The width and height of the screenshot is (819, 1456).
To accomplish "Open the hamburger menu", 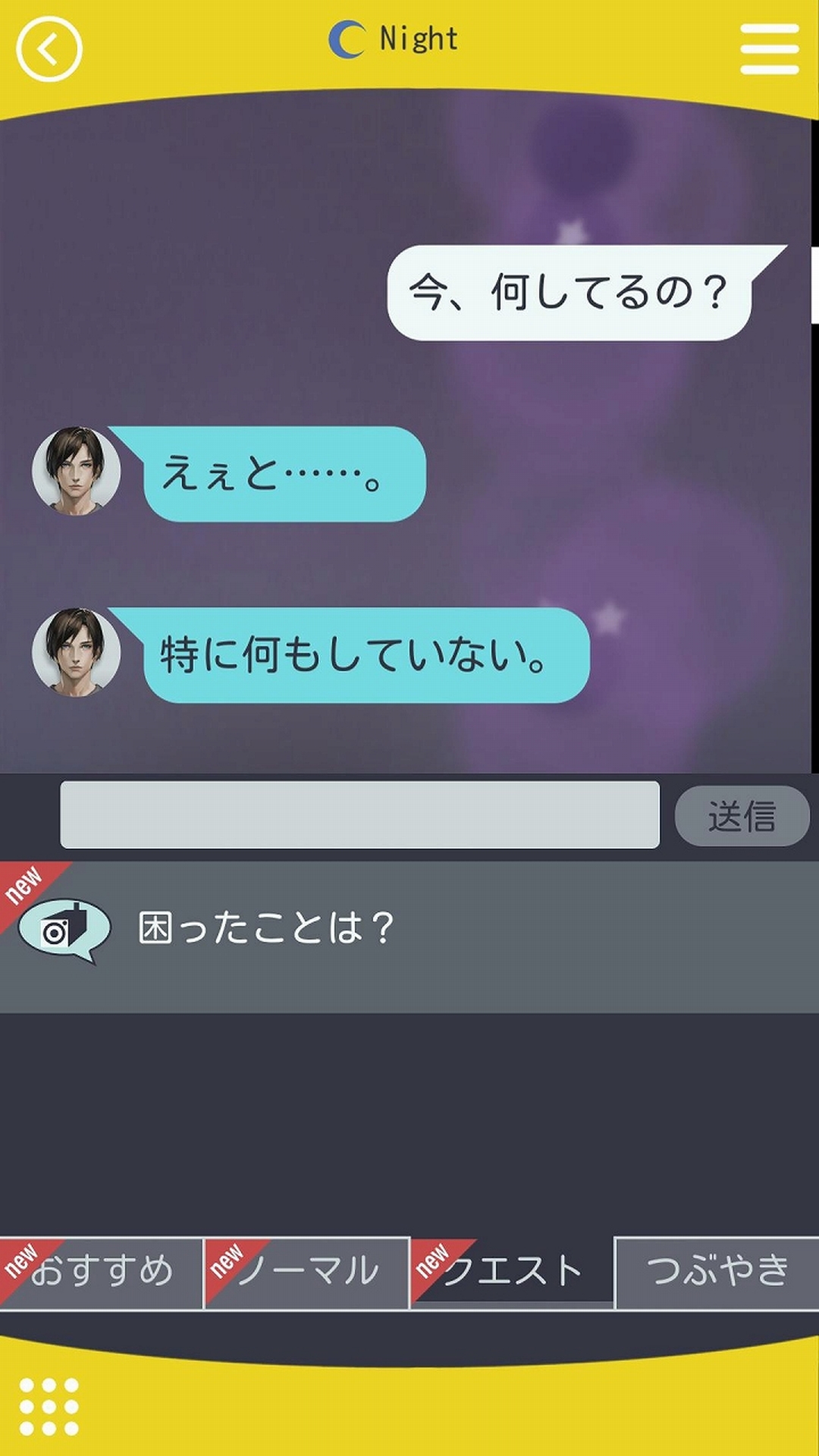I will tap(769, 49).
